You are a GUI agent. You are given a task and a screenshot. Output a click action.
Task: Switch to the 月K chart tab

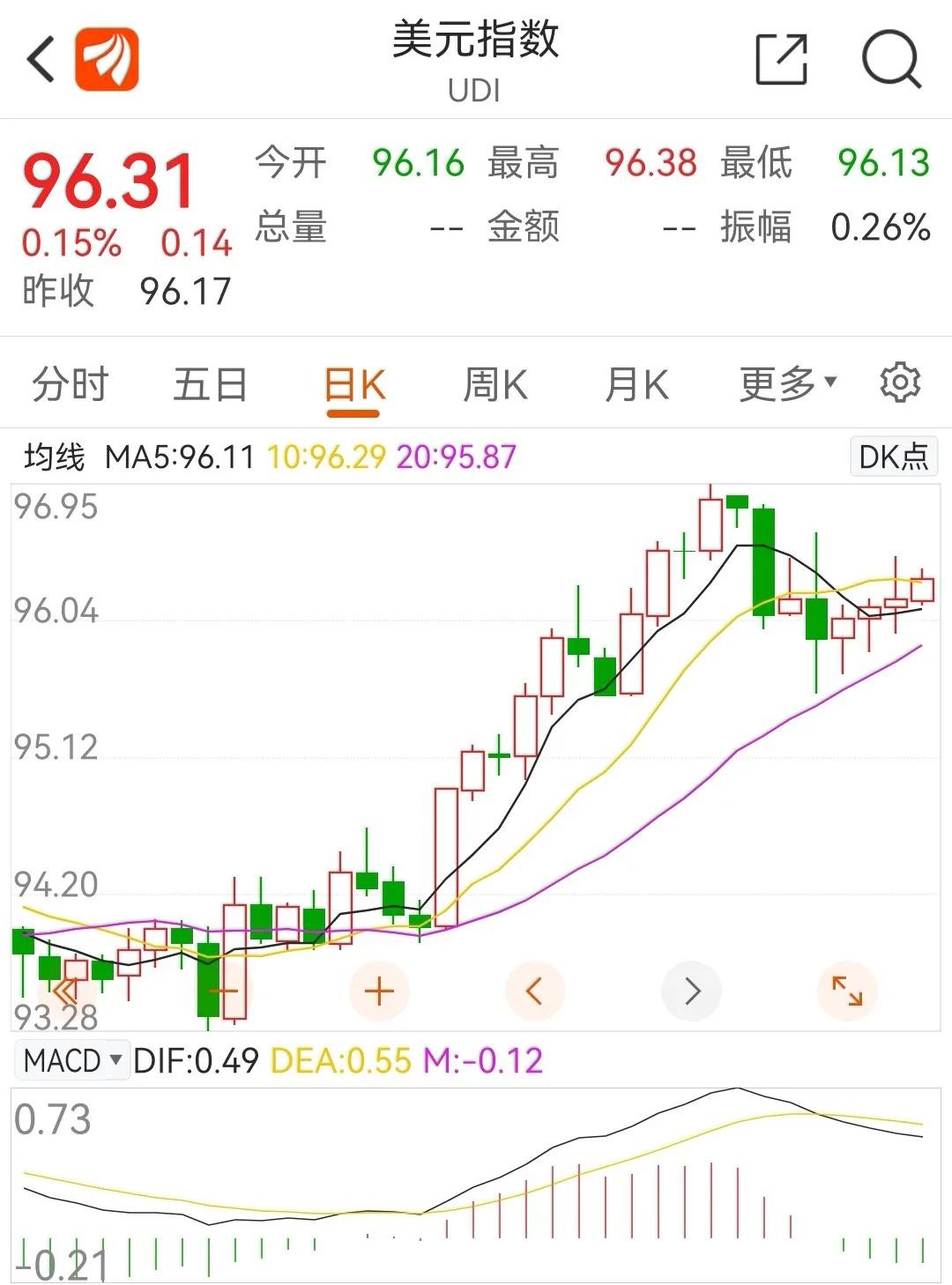click(x=636, y=385)
